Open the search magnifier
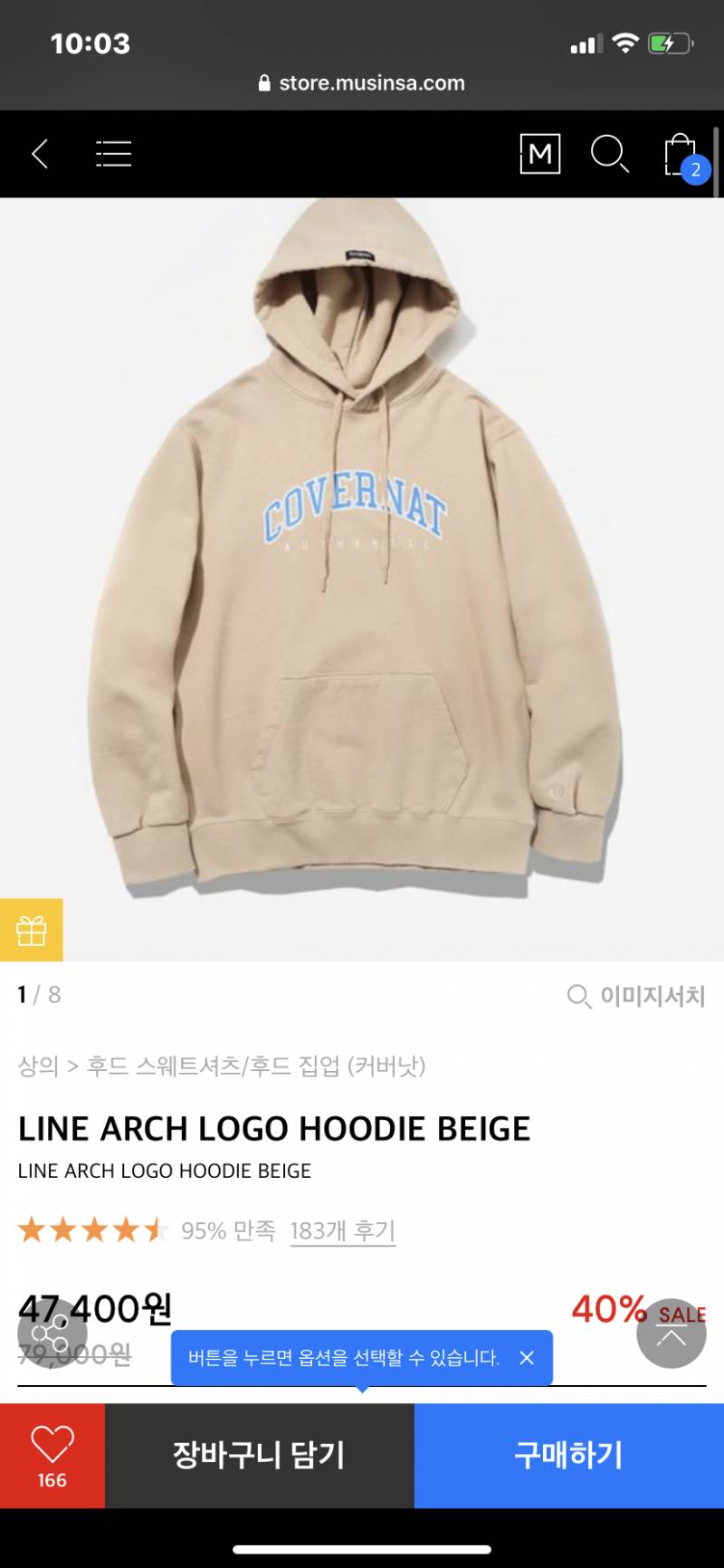The width and height of the screenshot is (724, 1568). click(609, 154)
